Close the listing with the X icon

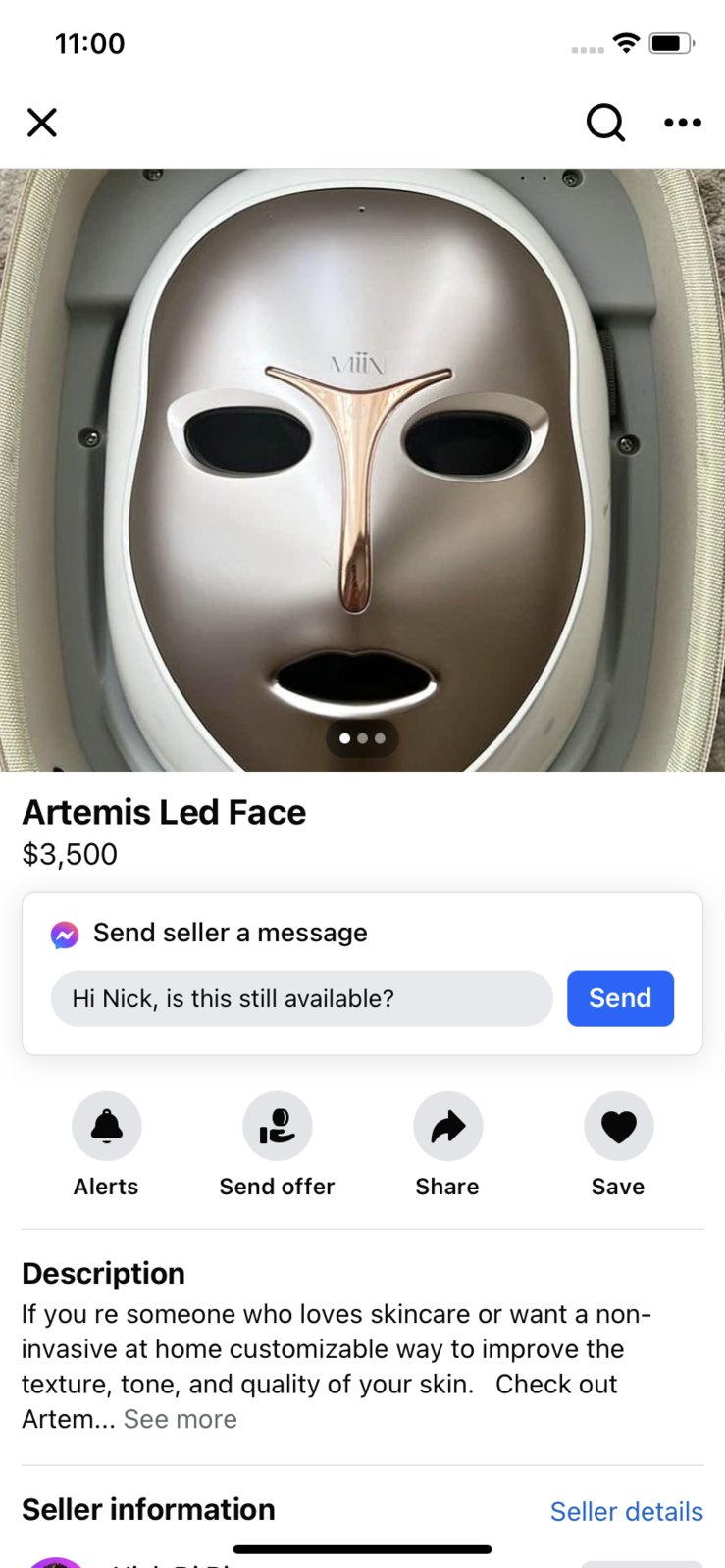42,123
